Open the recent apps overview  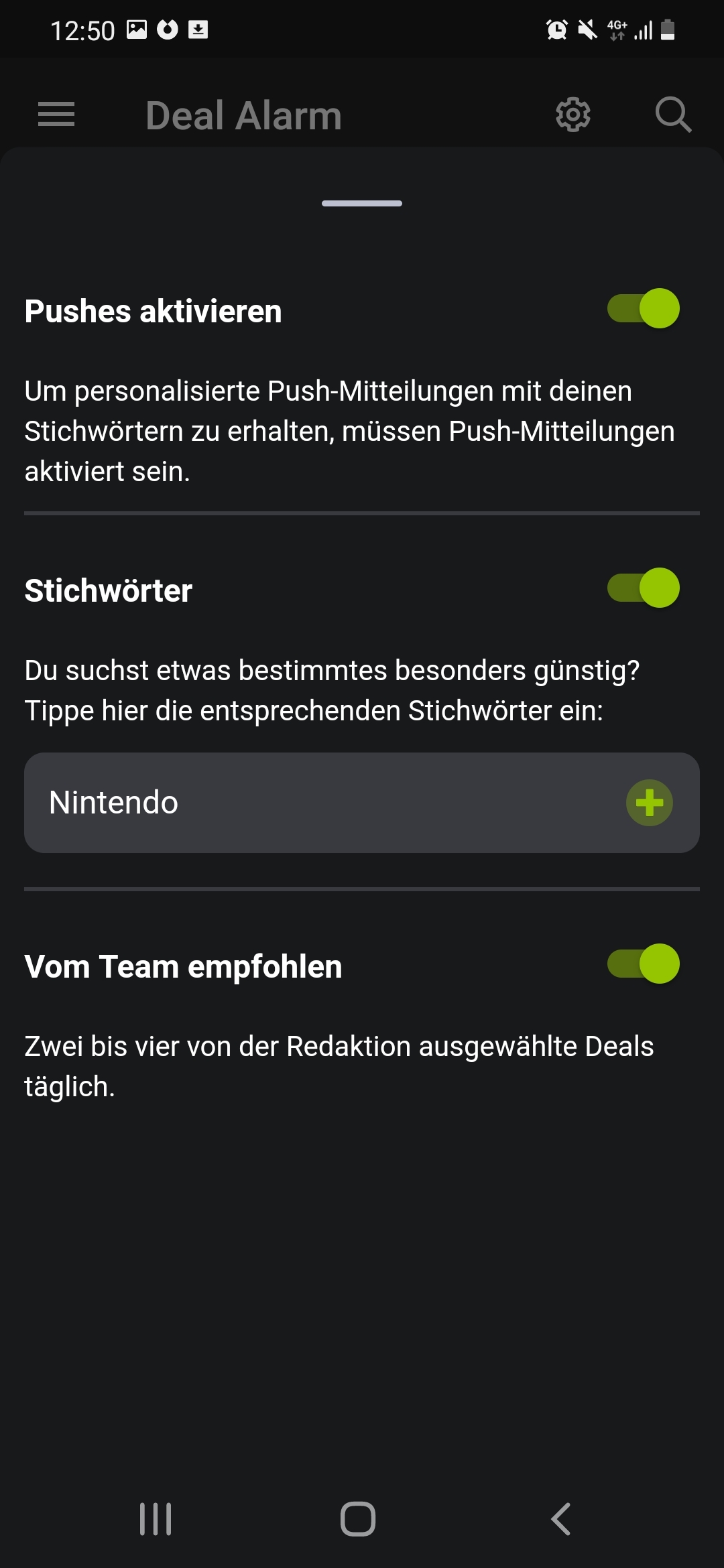tap(156, 1518)
